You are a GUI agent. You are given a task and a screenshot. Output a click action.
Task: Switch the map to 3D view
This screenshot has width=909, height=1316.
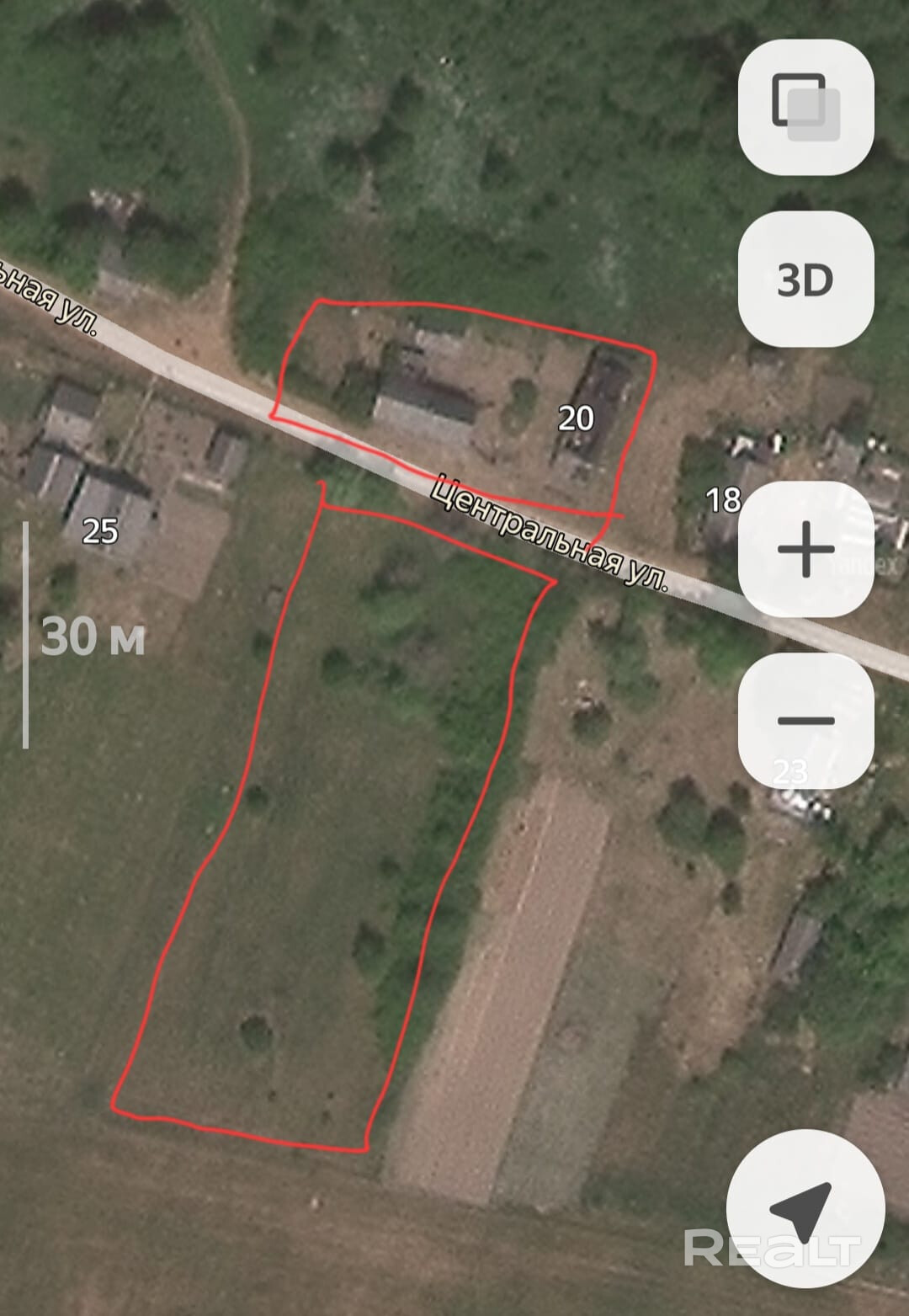click(805, 280)
